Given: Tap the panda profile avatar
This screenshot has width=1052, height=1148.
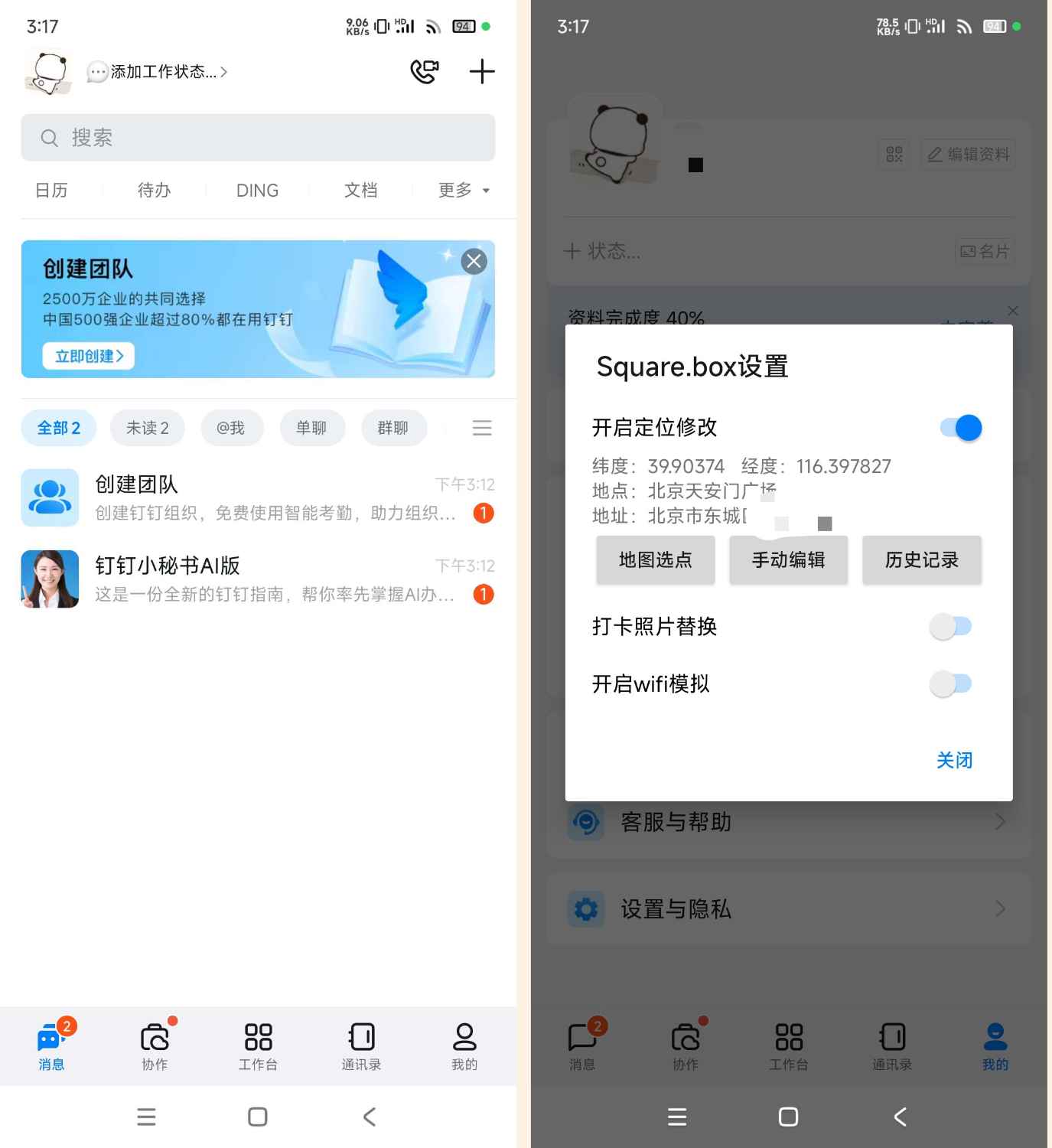Looking at the screenshot, I should point(47,71).
